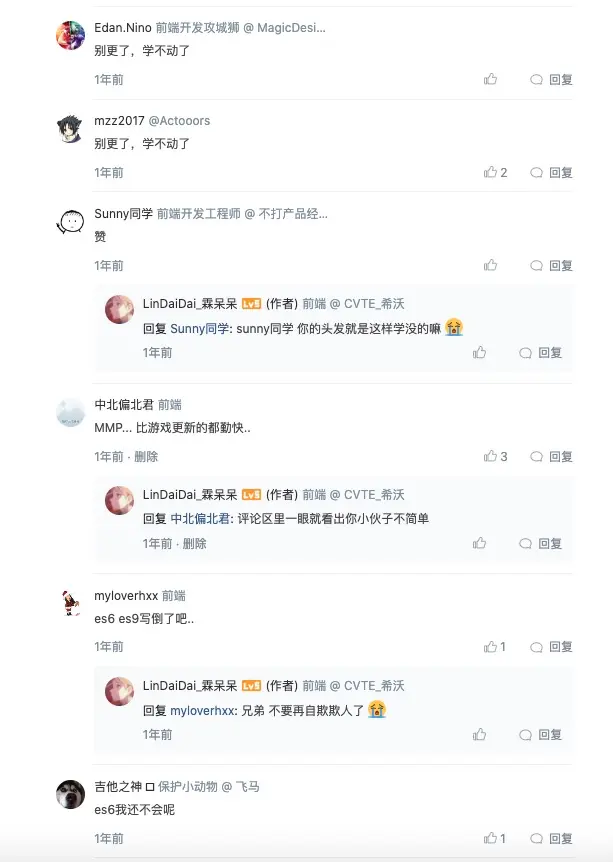Open Edan.Nino's profile avatar
Viewport: 613px width, 862px height.
[70, 36]
